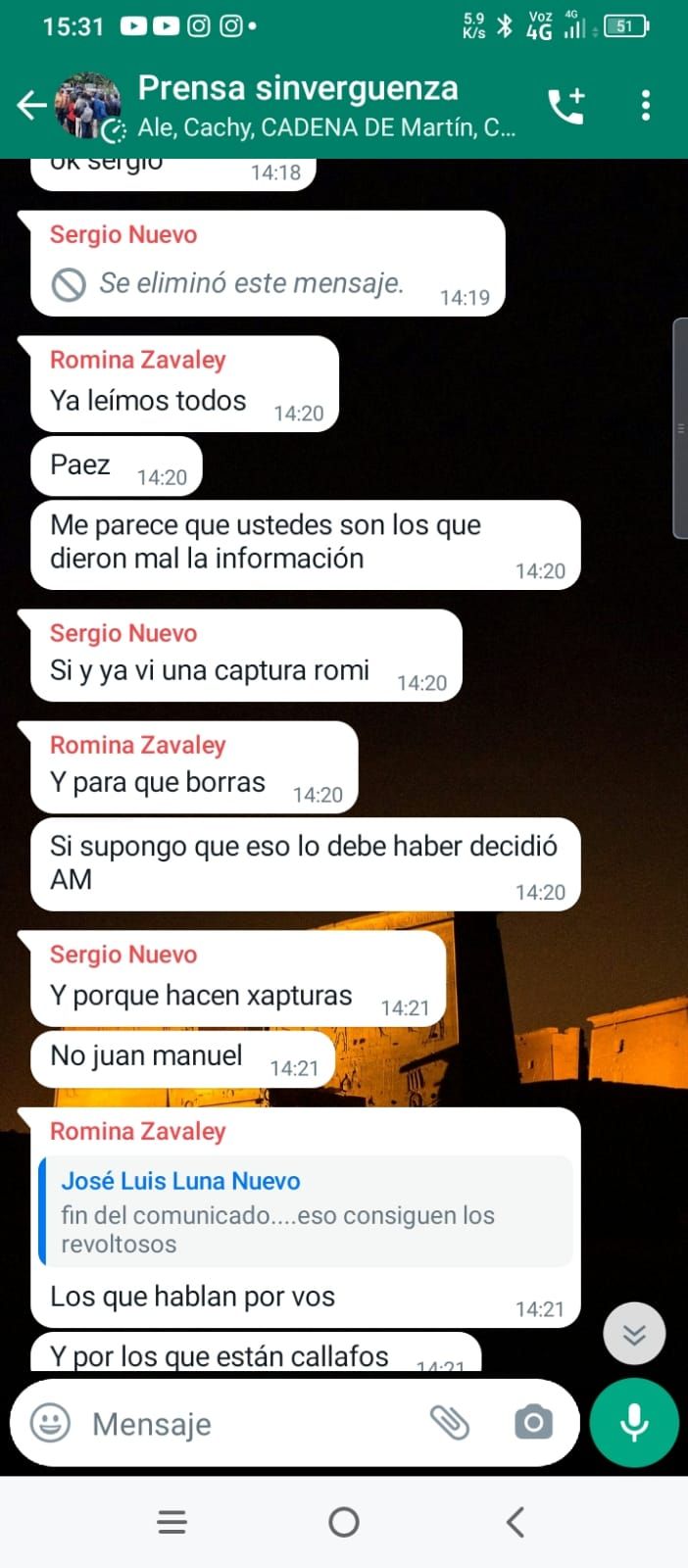Screen dimensions: 688x1568
Task: Open the emoji picker
Action: pos(50,1423)
